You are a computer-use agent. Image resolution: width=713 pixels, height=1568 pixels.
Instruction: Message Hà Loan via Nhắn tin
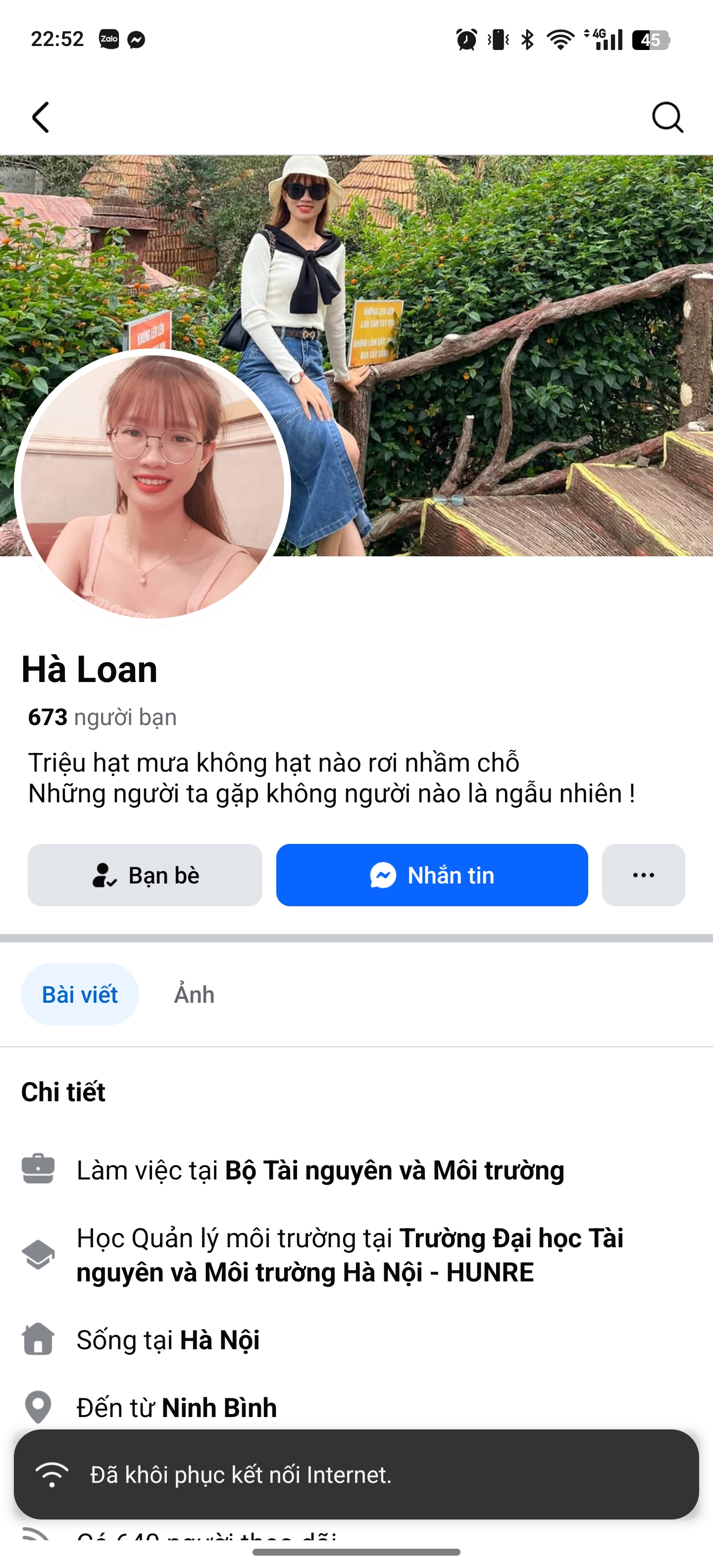[x=432, y=875]
